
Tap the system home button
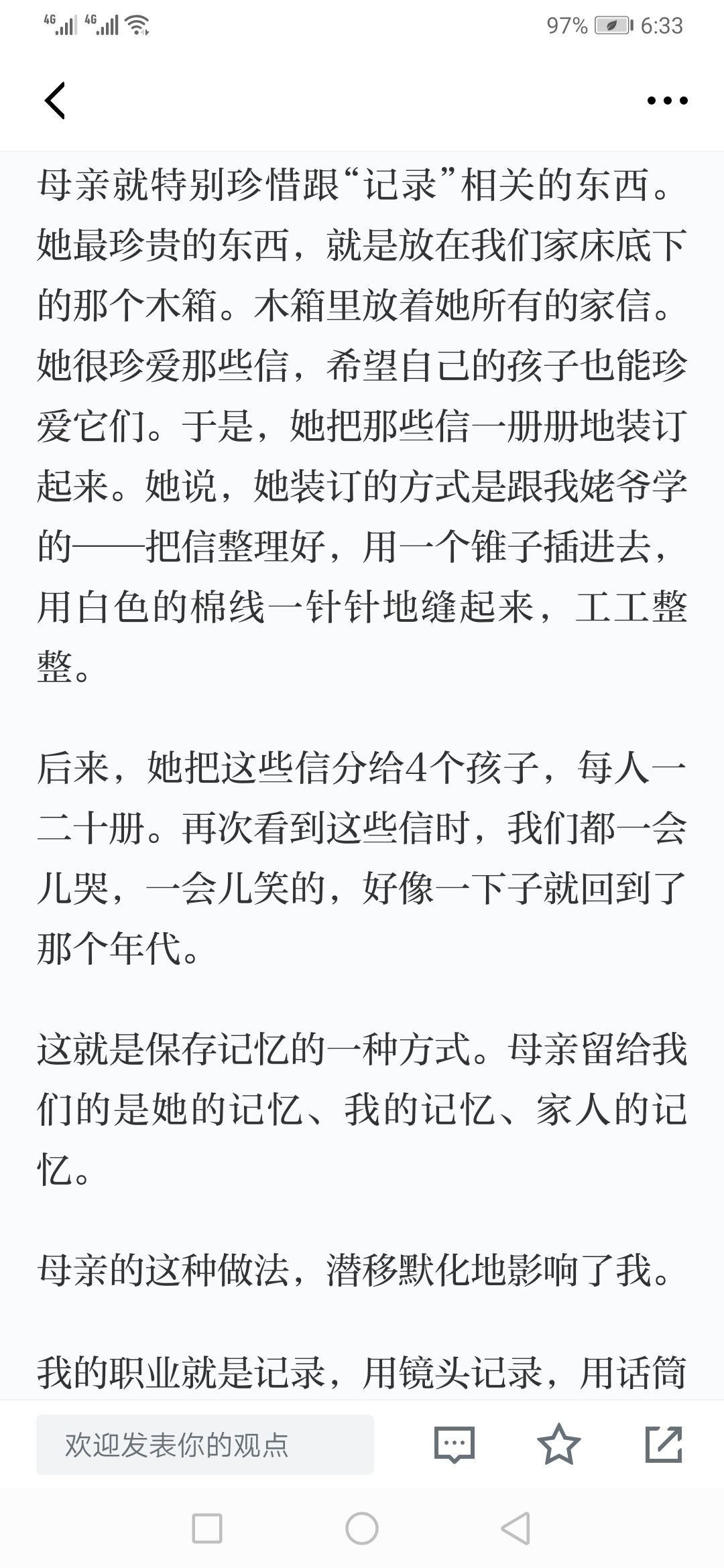tap(362, 1529)
